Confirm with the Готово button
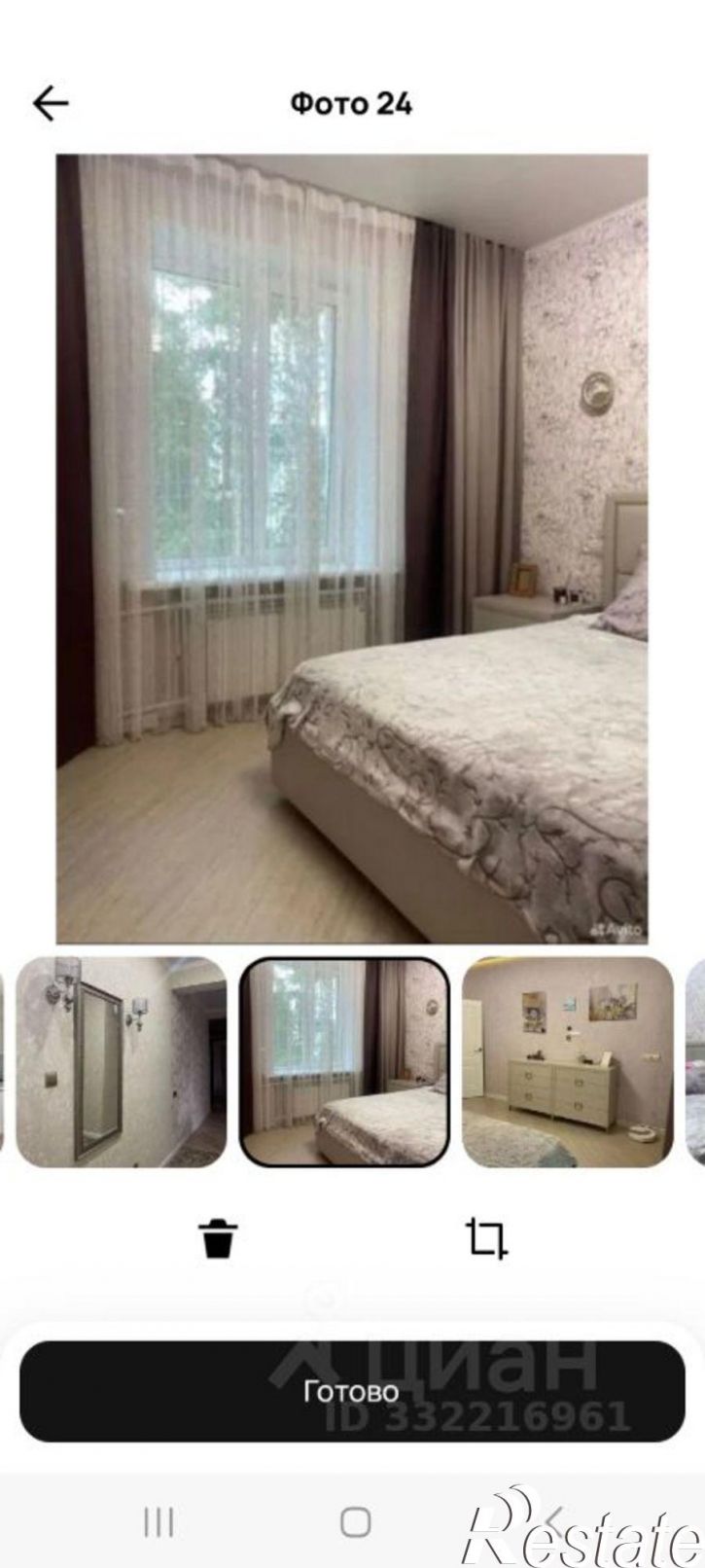Image resolution: width=705 pixels, height=1568 pixels. pyautogui.click(x=352, y=1391)
